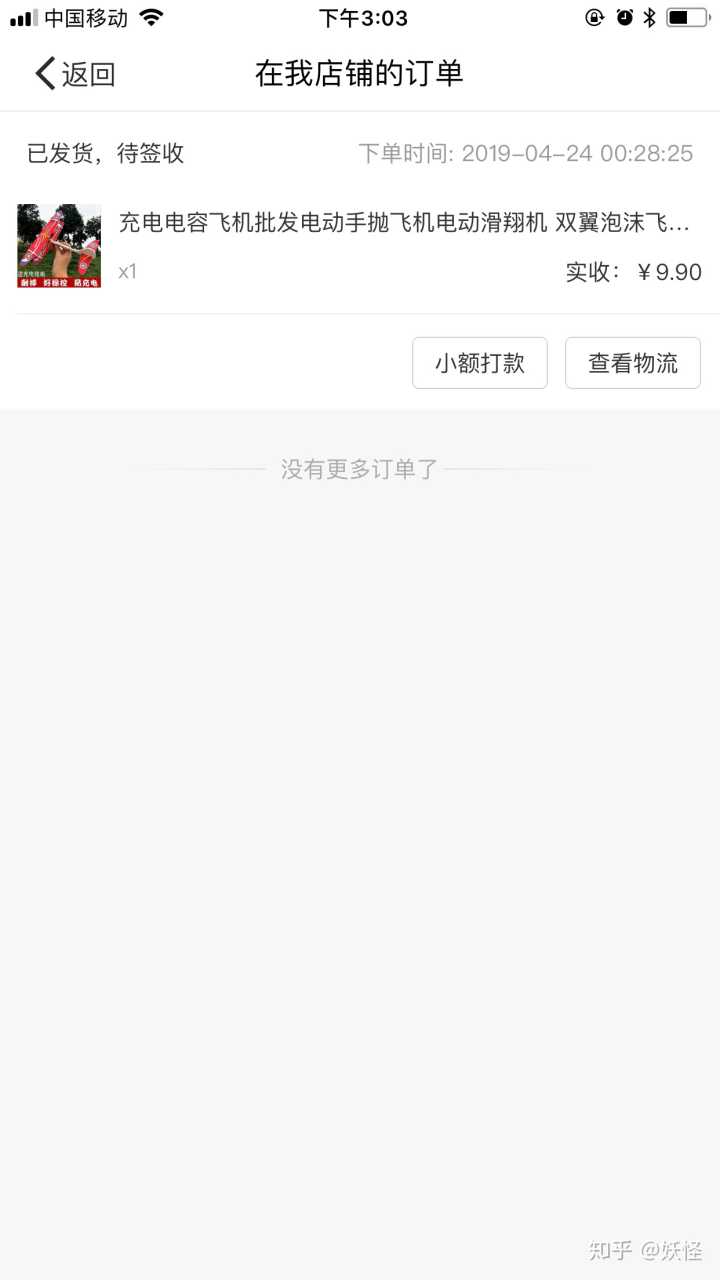View logistics via 查看物流
Viewport: 720px width, 1280px height.
(632, 363)
